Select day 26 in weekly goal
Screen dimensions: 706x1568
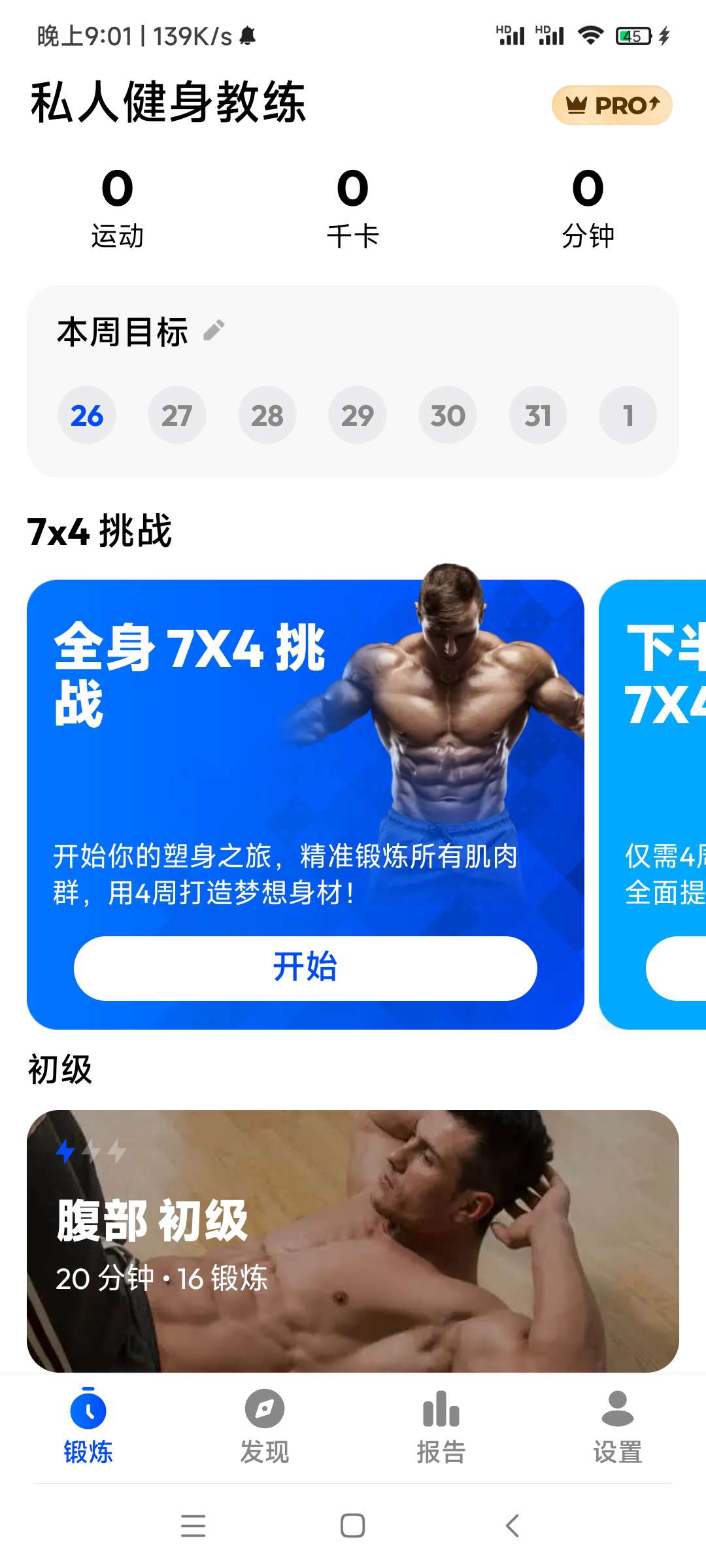(x=87, y=416)
